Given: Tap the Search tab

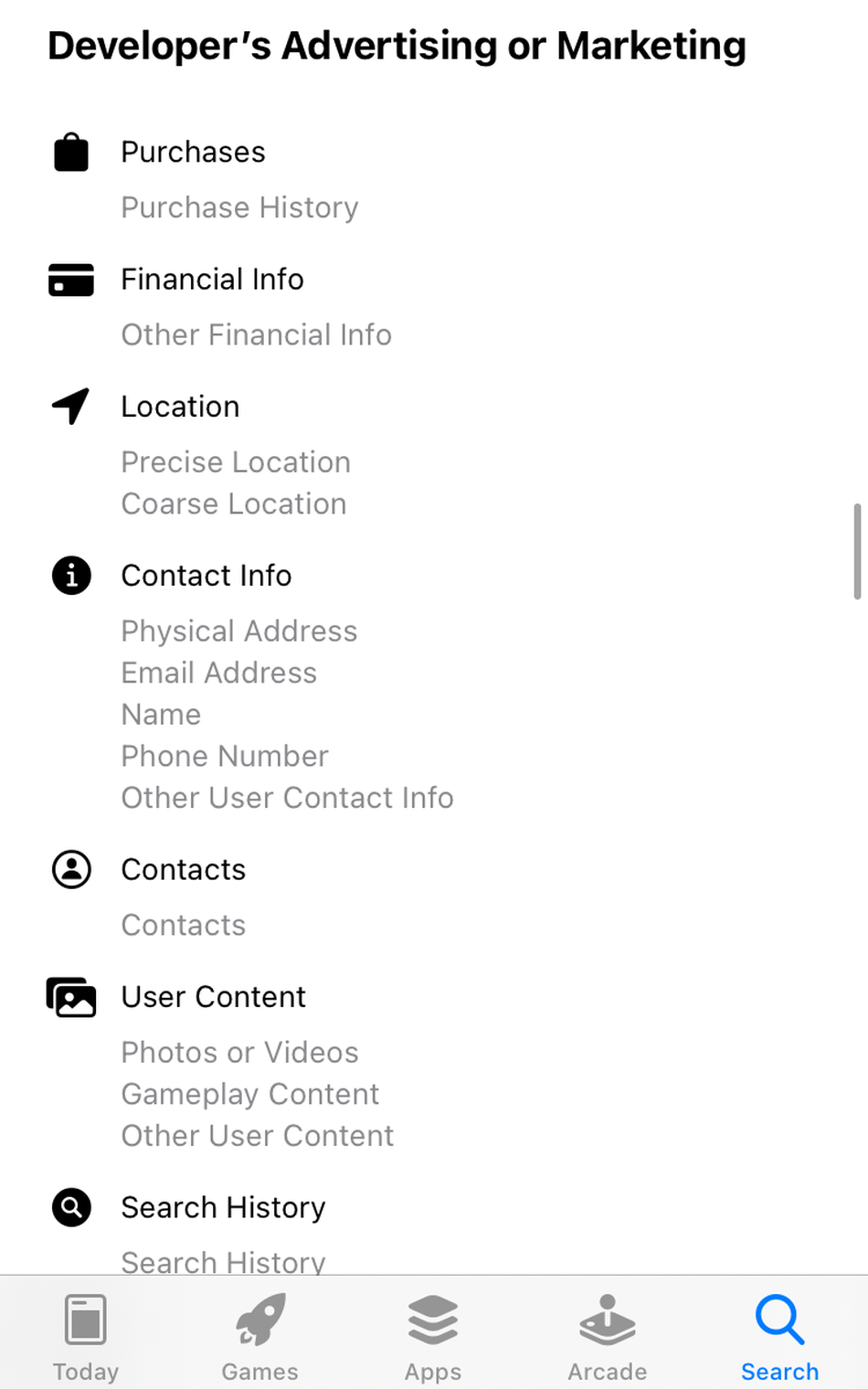Looking at the screenshot, I should (x=779, y=1335).
